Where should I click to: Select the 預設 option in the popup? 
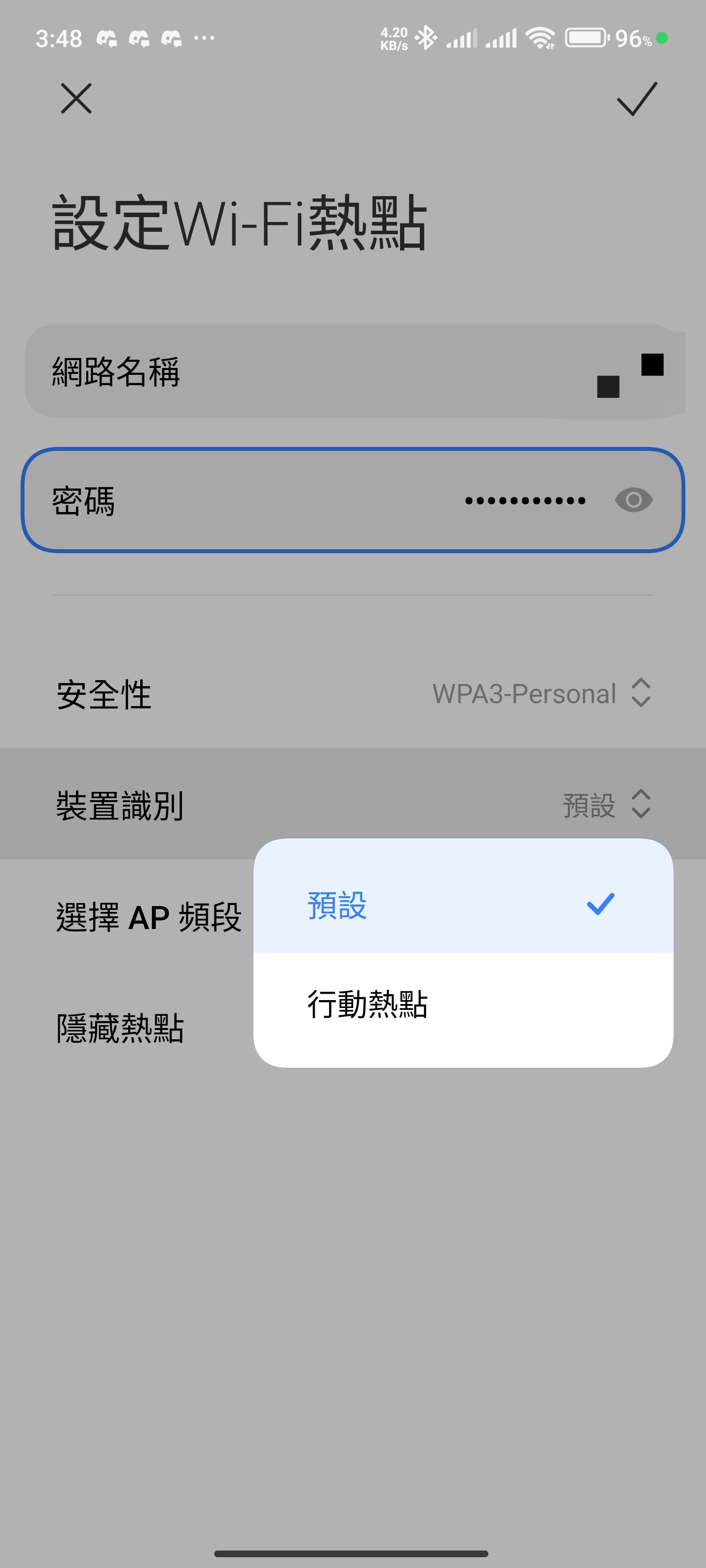(x=462, y=905)
